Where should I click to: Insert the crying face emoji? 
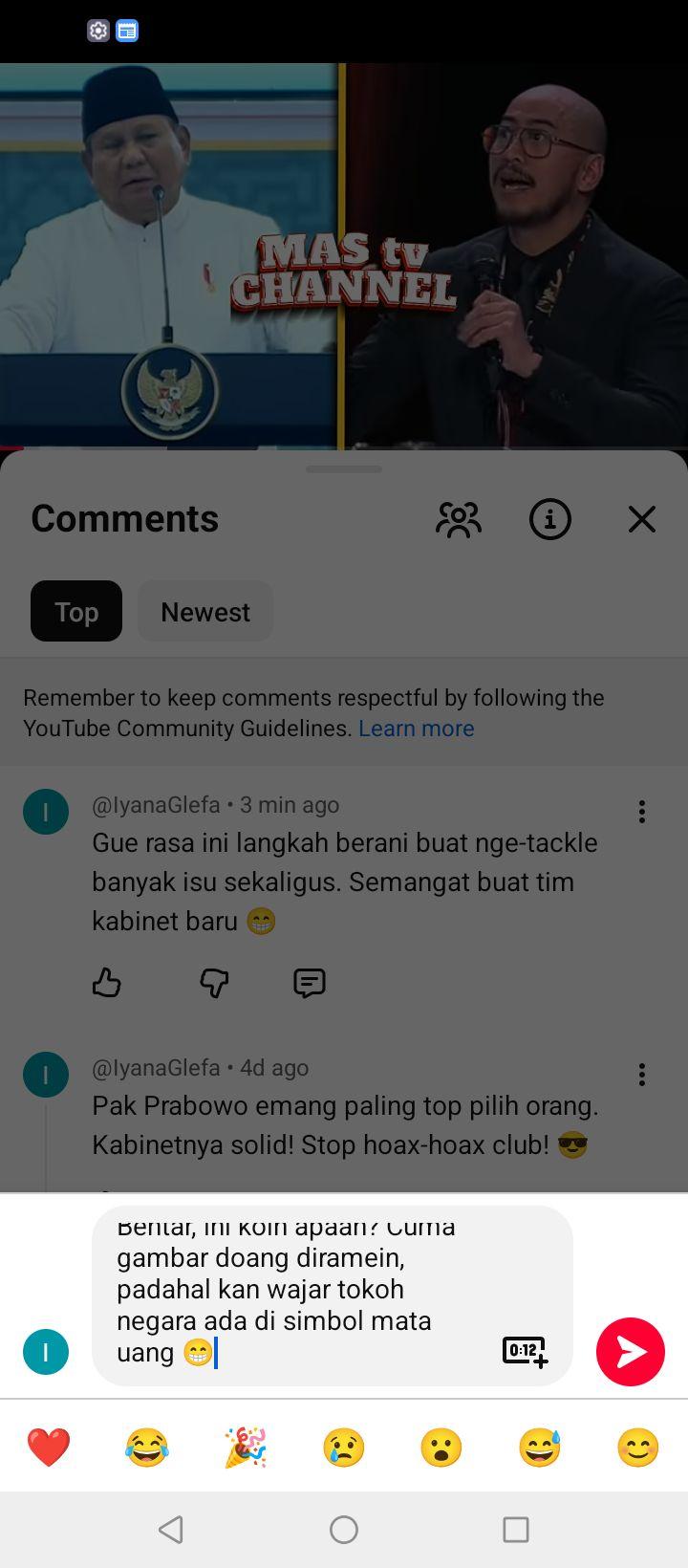[x=344, y=1447]
